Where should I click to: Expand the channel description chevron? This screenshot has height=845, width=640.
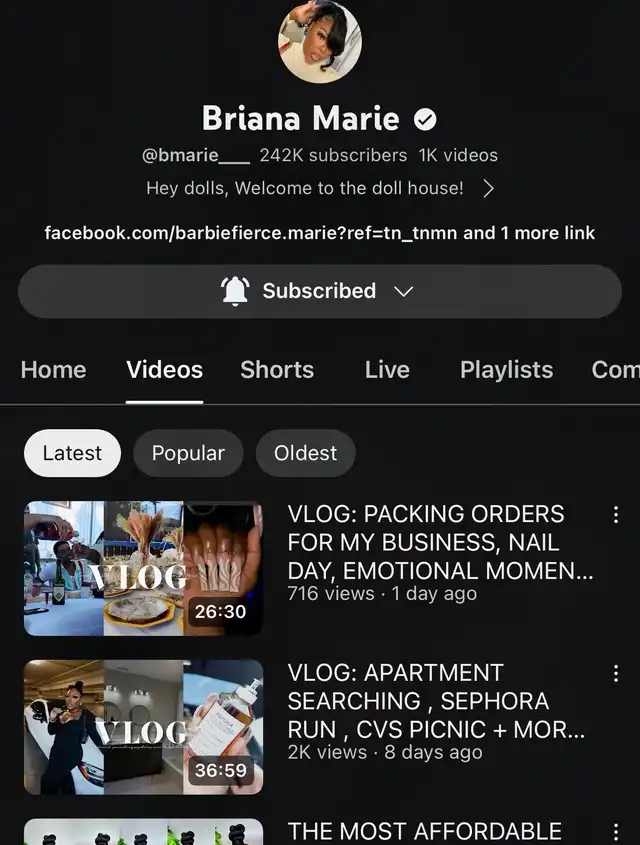click(488, 189)
